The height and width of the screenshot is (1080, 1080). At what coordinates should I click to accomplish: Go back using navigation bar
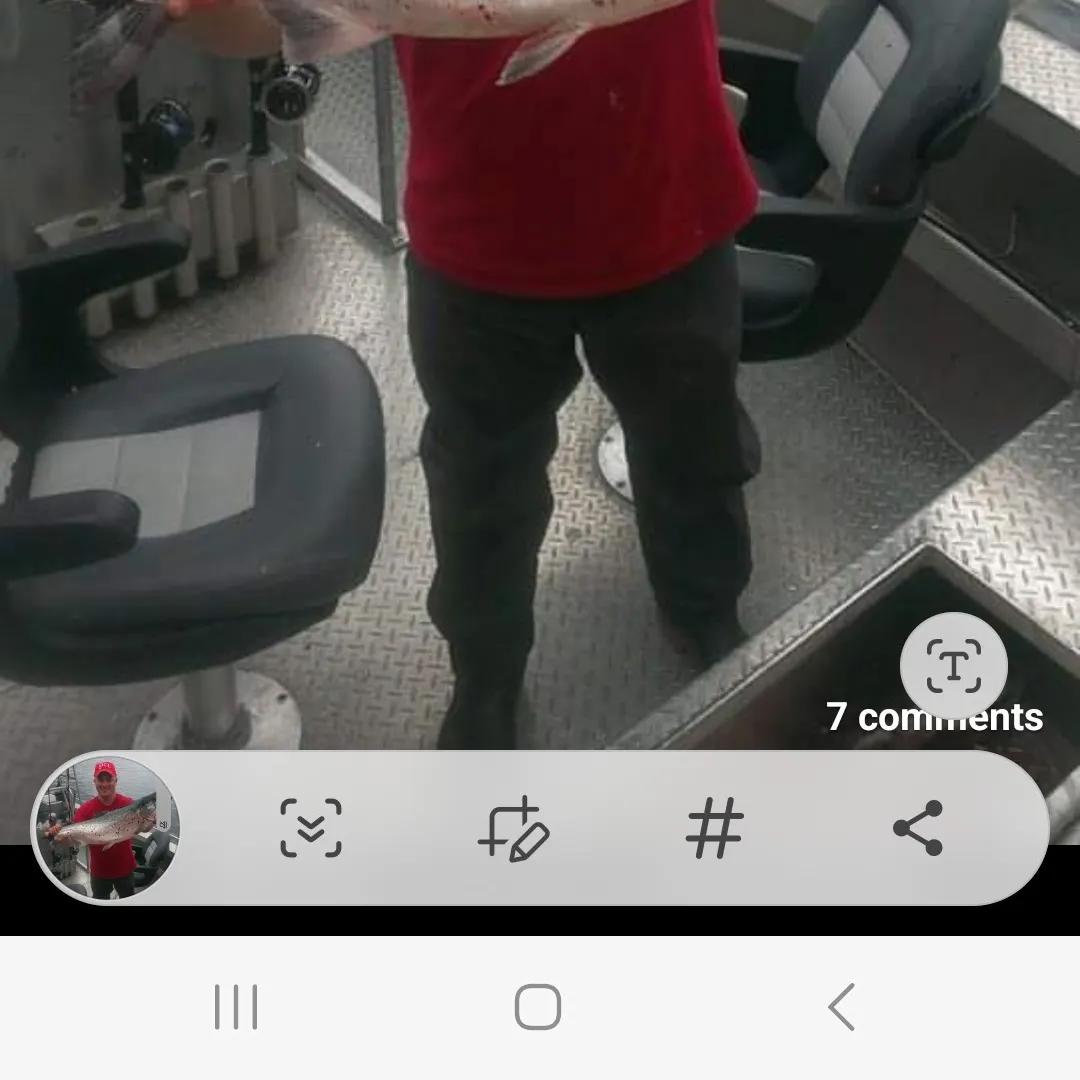842,1007
